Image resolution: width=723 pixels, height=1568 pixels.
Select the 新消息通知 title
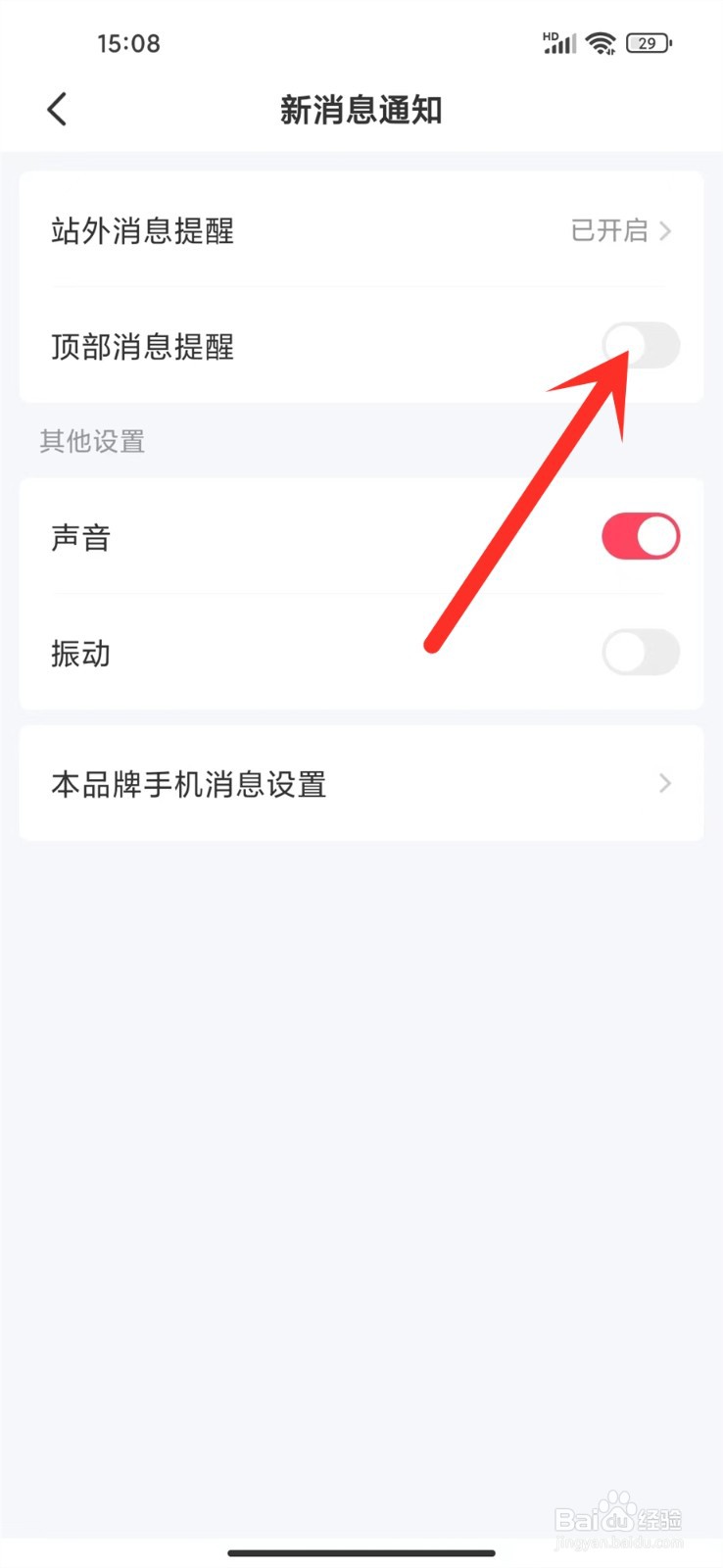[361, 110]
